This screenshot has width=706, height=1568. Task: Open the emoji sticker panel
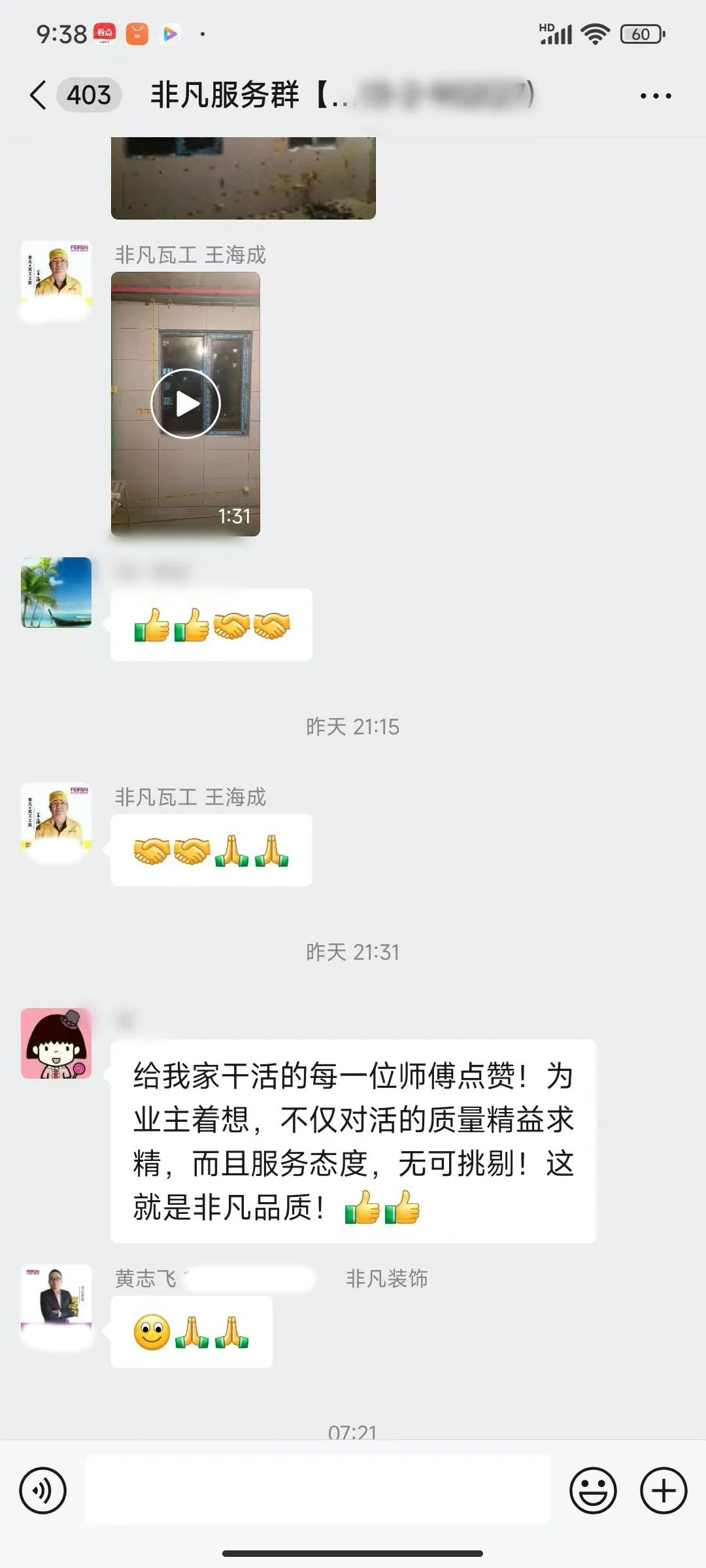pos(593,1491)
